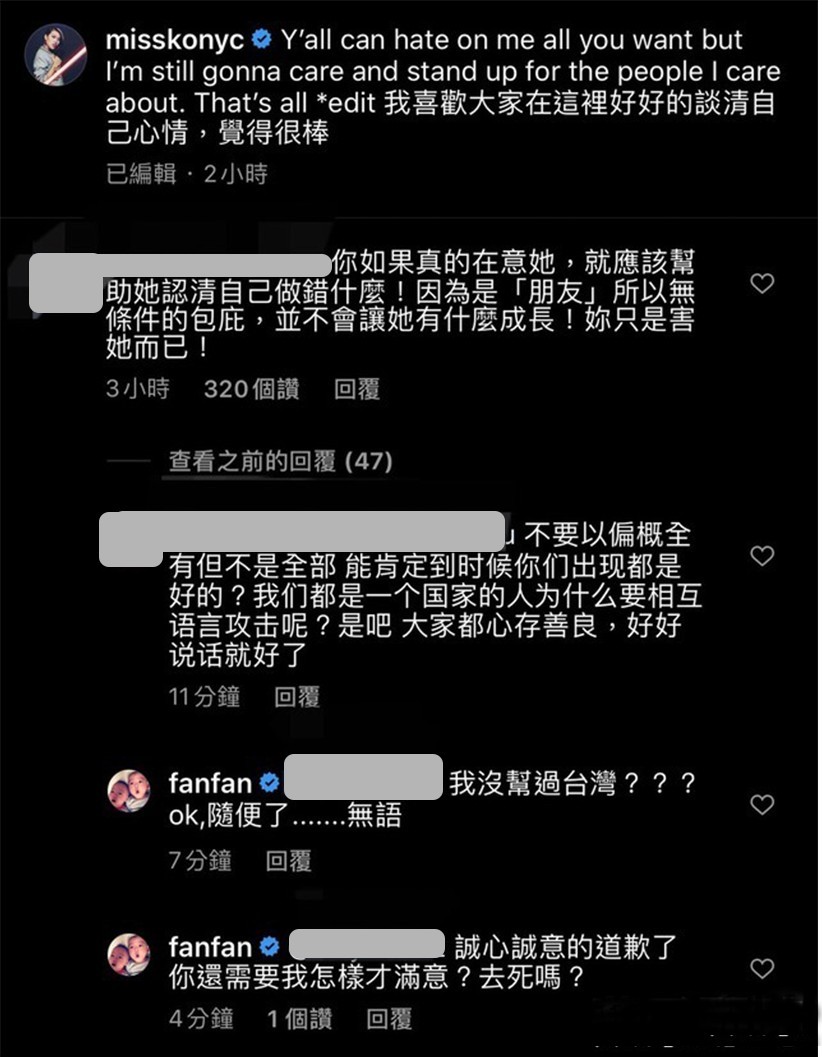Like fanfan's 誠心誠意的道歉了 comment

[x=762, y=968]
